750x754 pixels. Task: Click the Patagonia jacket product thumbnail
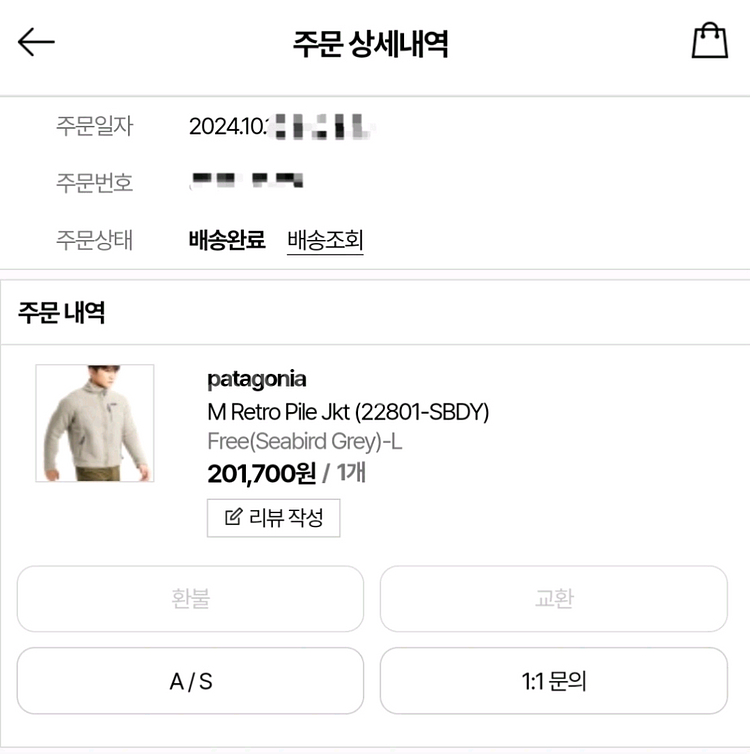(95, 421)
